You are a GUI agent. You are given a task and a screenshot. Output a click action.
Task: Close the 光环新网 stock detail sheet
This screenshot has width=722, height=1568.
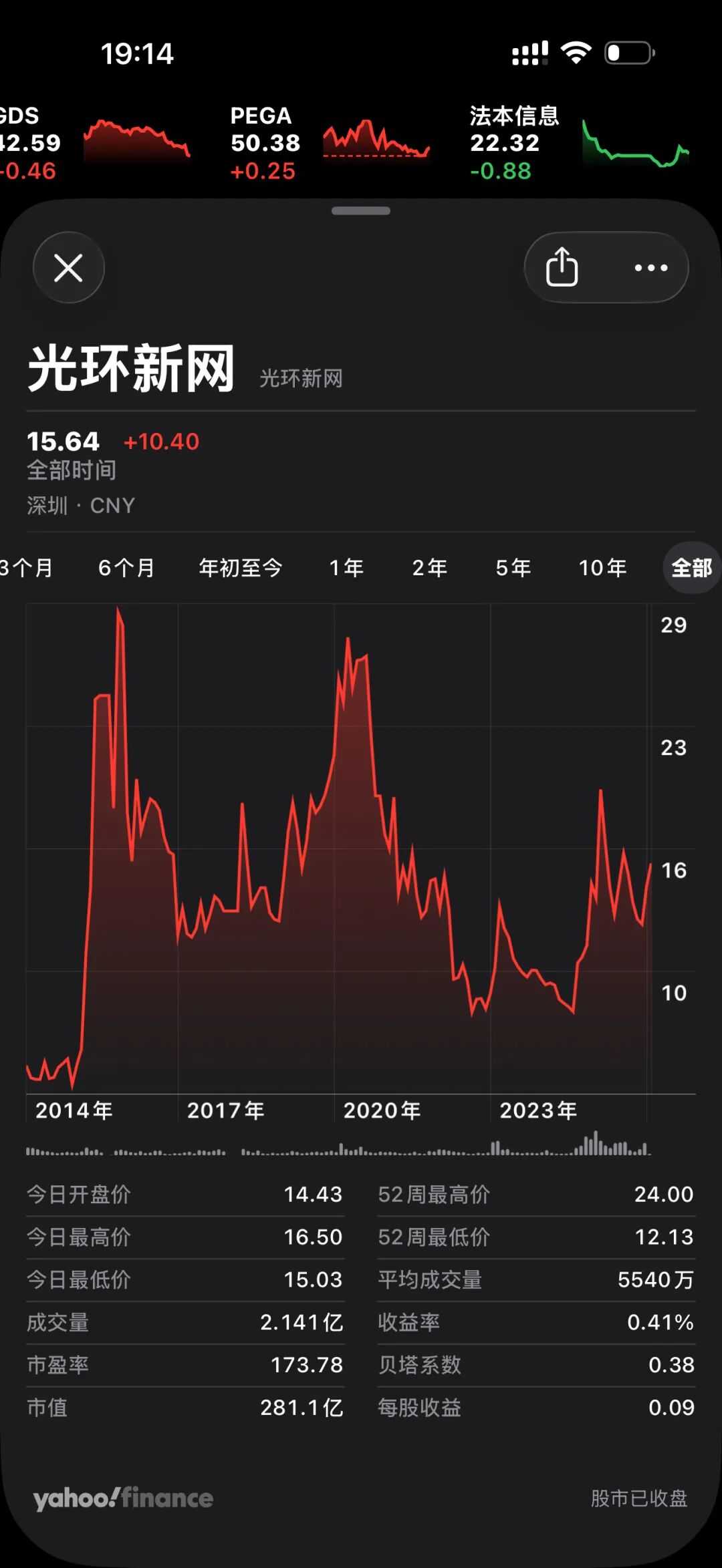(x=68, y=268)
